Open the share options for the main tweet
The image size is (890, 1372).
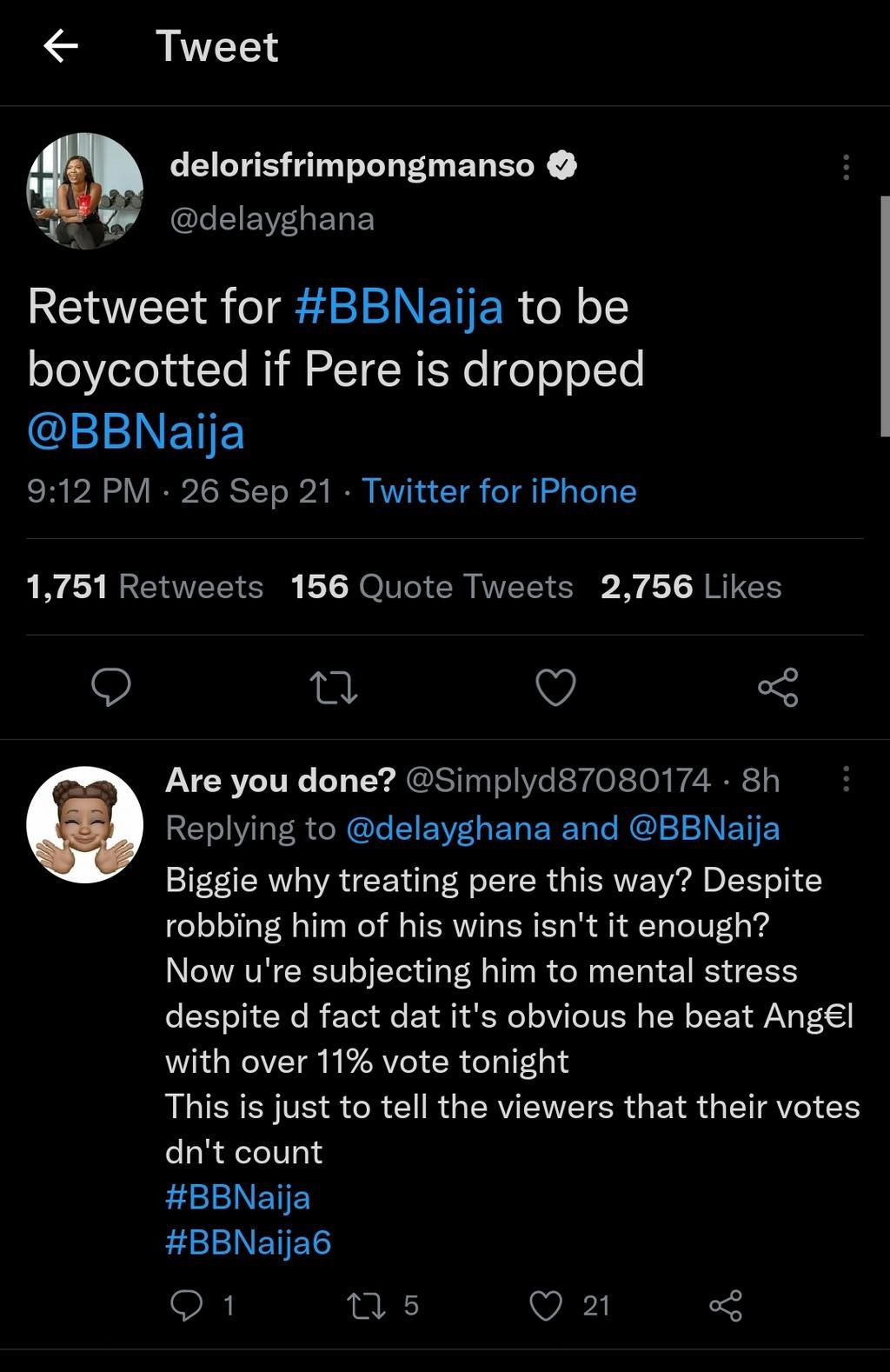[x=779, y=689]
